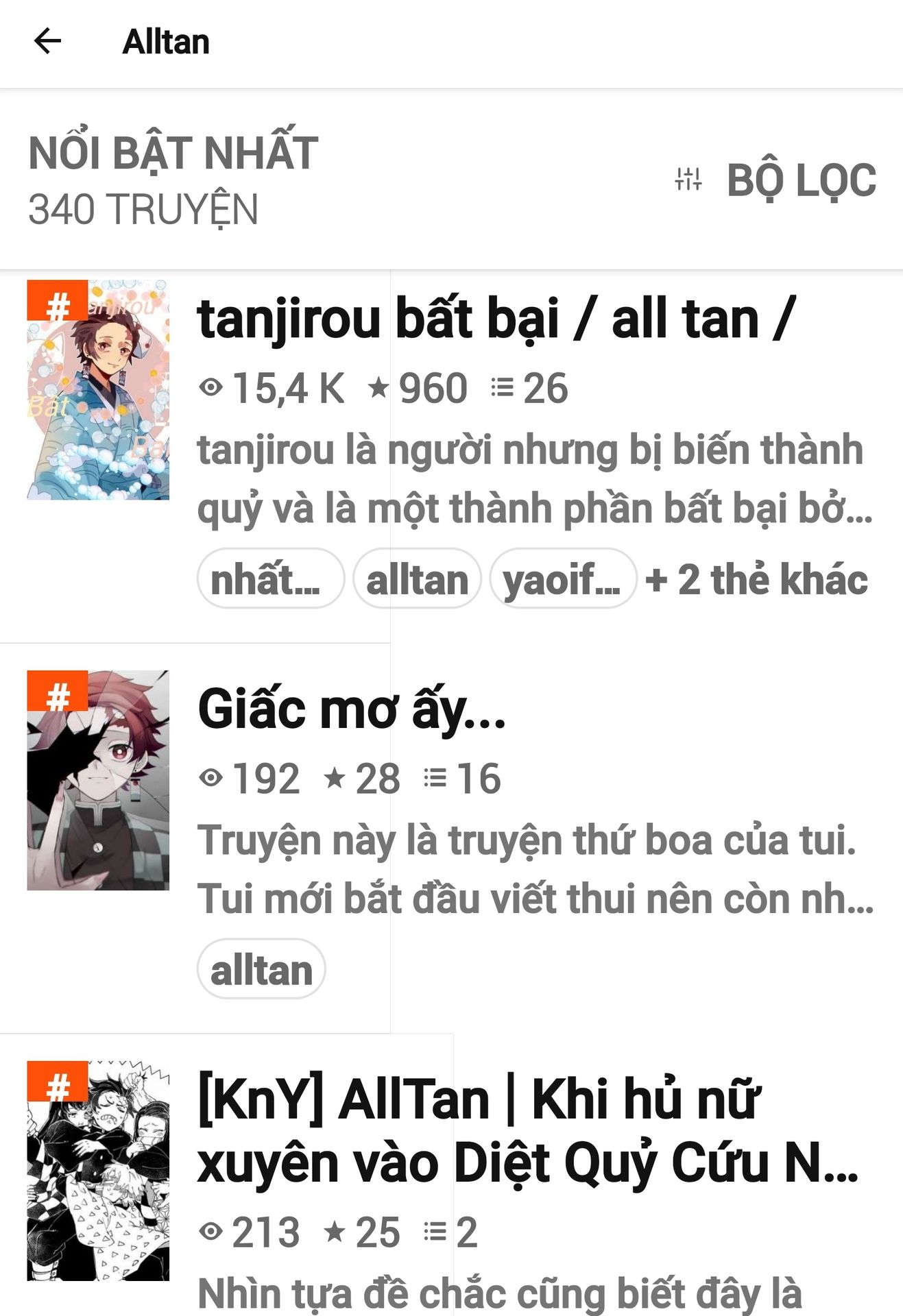Open story 'tanjirou bất bại / all tan /'
The image size is (903, 1316).
(x=496, y=319)
